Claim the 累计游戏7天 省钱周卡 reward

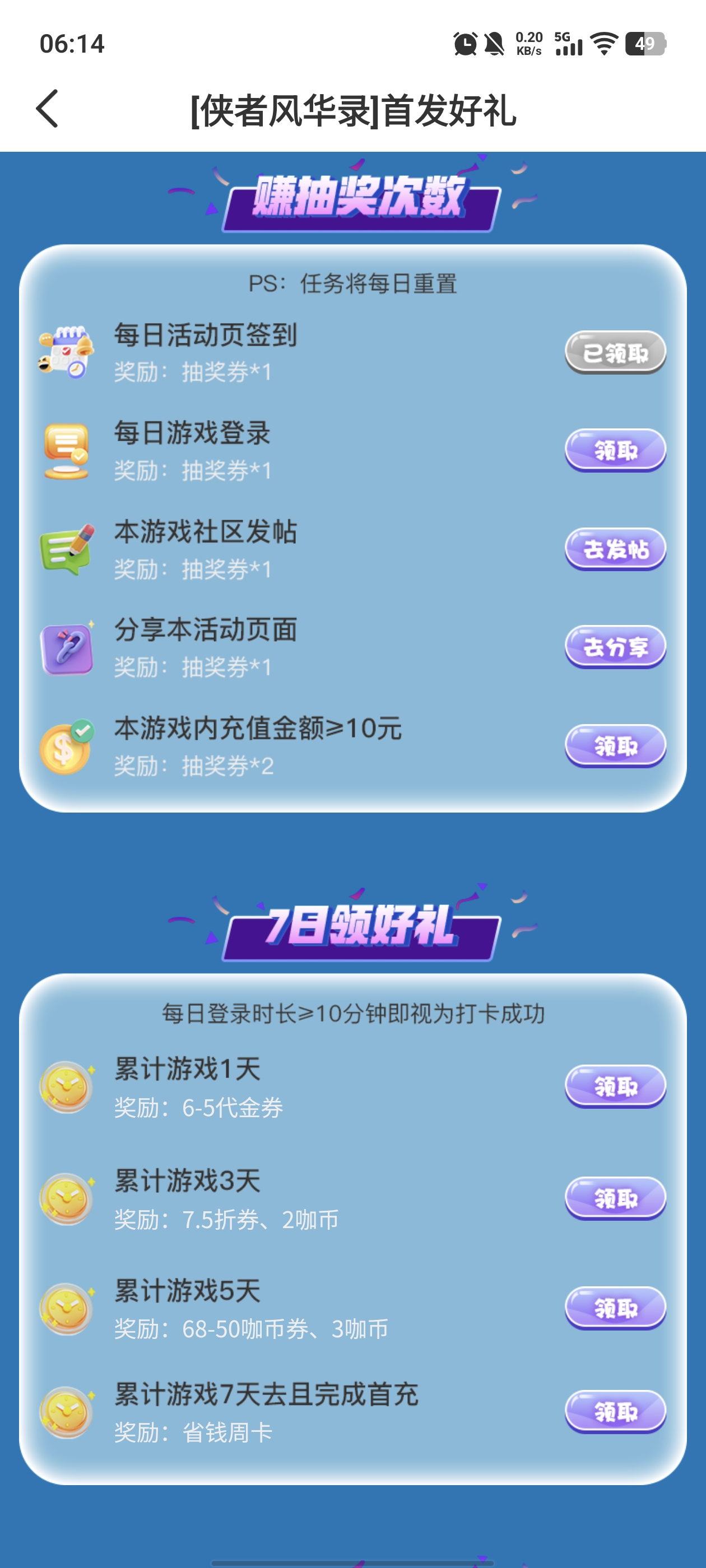(x=615, y=1412)
